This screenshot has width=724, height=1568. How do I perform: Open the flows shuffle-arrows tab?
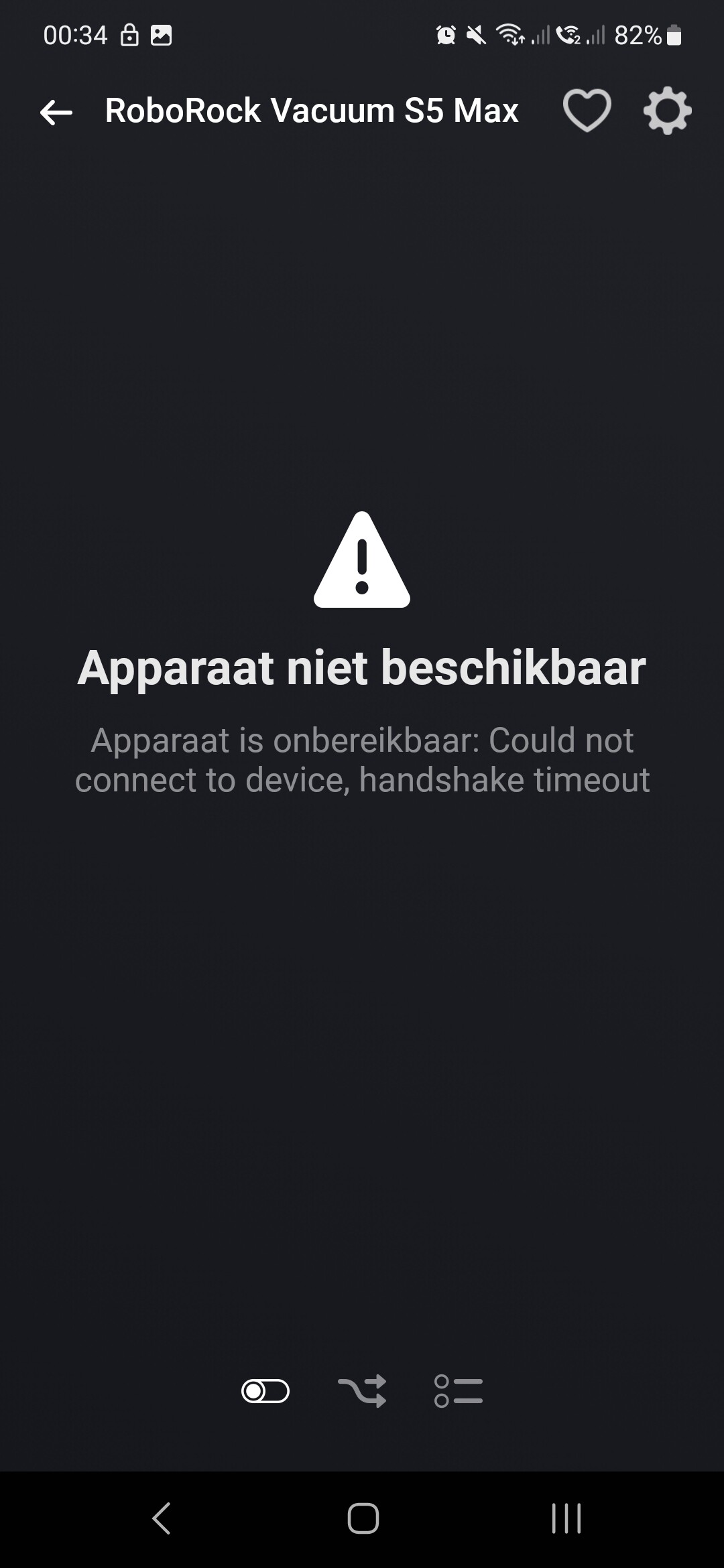tap(362, 1392)
